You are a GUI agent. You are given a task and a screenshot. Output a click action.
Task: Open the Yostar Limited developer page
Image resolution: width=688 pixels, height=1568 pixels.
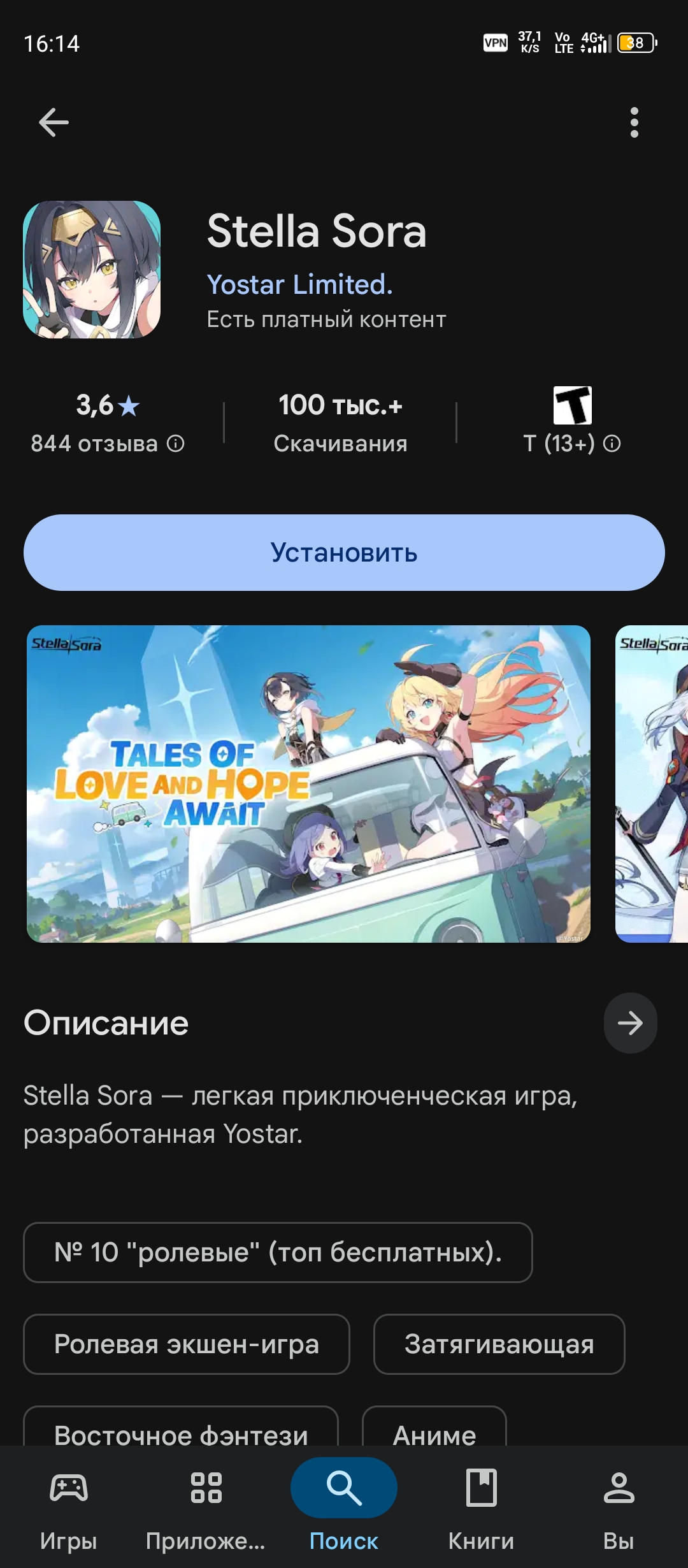(299, 284)
